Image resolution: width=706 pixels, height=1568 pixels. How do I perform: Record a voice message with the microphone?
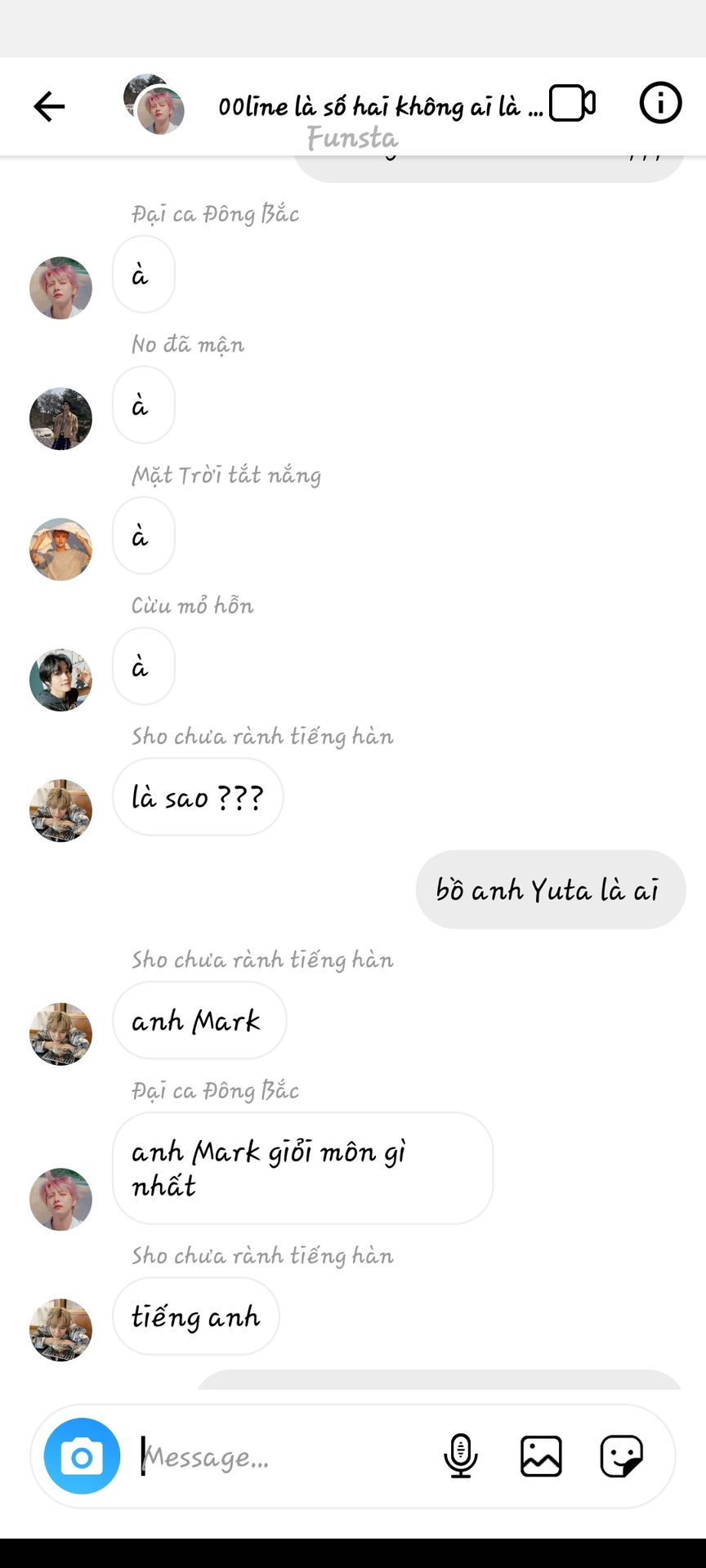tap(460, 1456)
